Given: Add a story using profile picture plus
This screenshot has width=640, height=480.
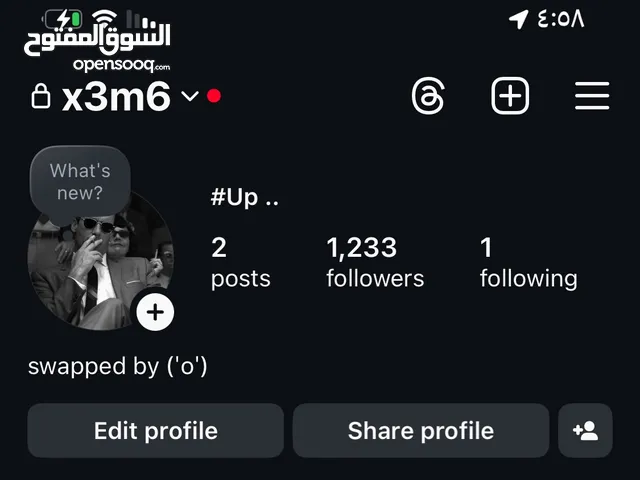Looking at the screenshot, I should click(155, 312).
